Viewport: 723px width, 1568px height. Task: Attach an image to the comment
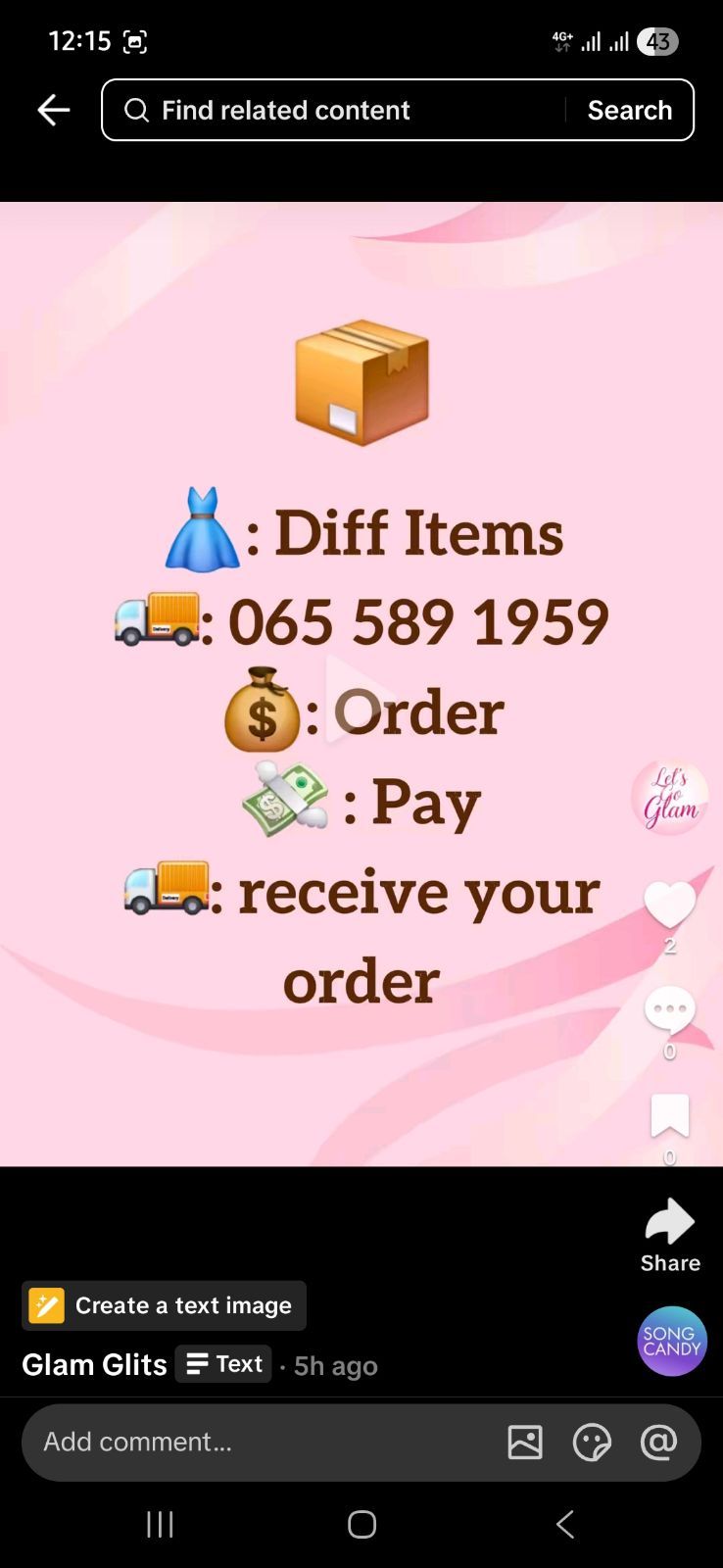pos(525,1442)
